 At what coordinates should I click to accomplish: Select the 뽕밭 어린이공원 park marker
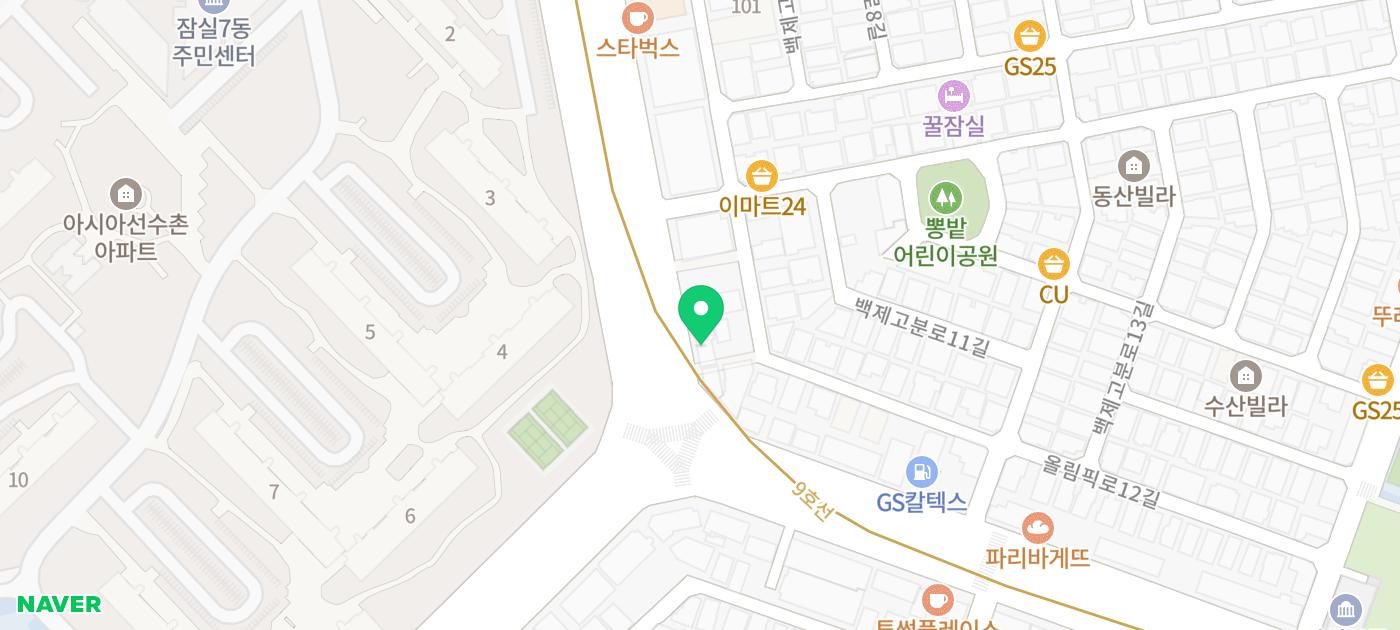945,198
